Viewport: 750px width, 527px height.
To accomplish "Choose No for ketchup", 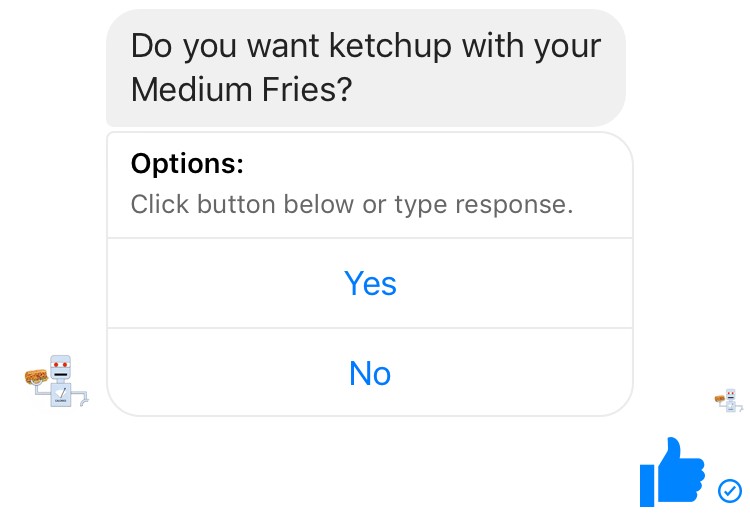I will tap(370, 374).
